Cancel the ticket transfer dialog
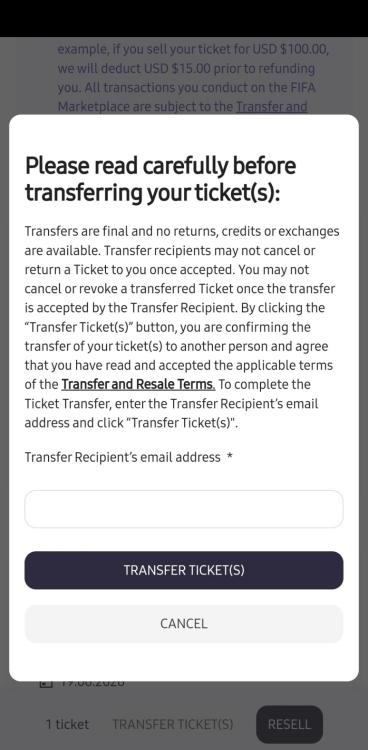 [x=184, y=624]
